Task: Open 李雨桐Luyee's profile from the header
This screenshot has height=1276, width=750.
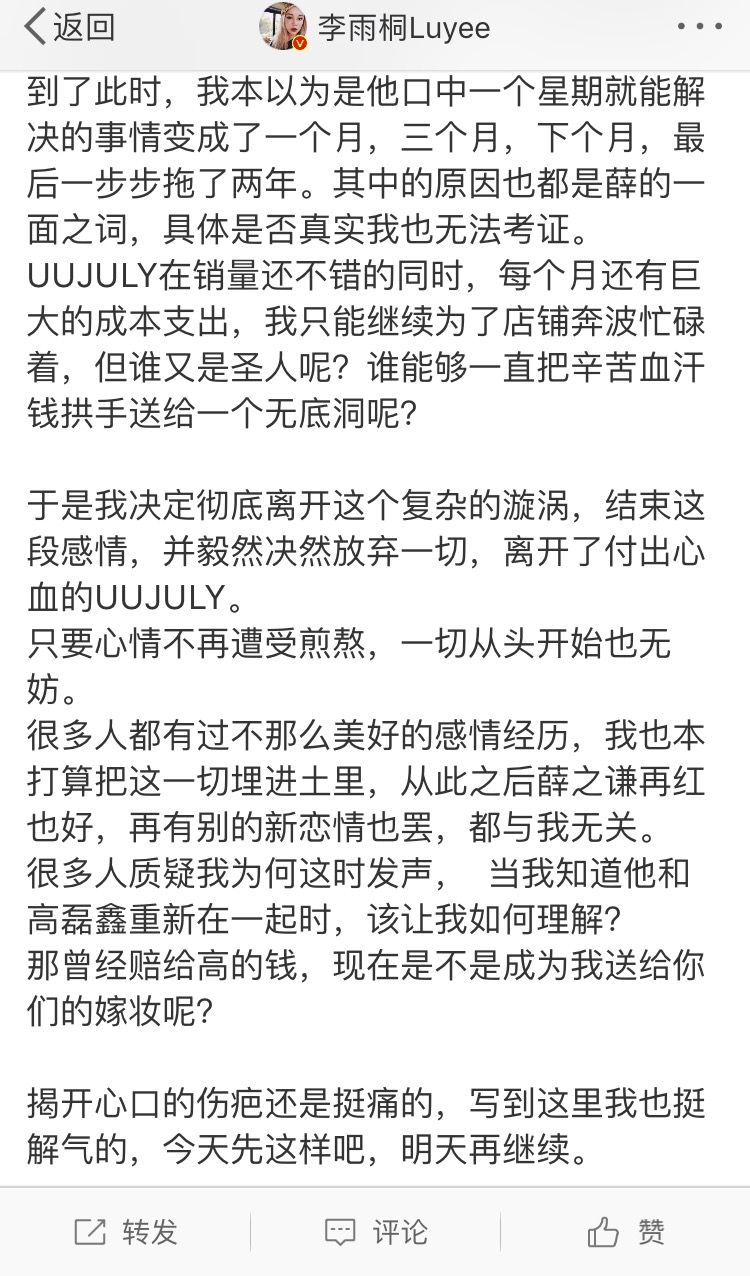Action: (x=375, y=28)
